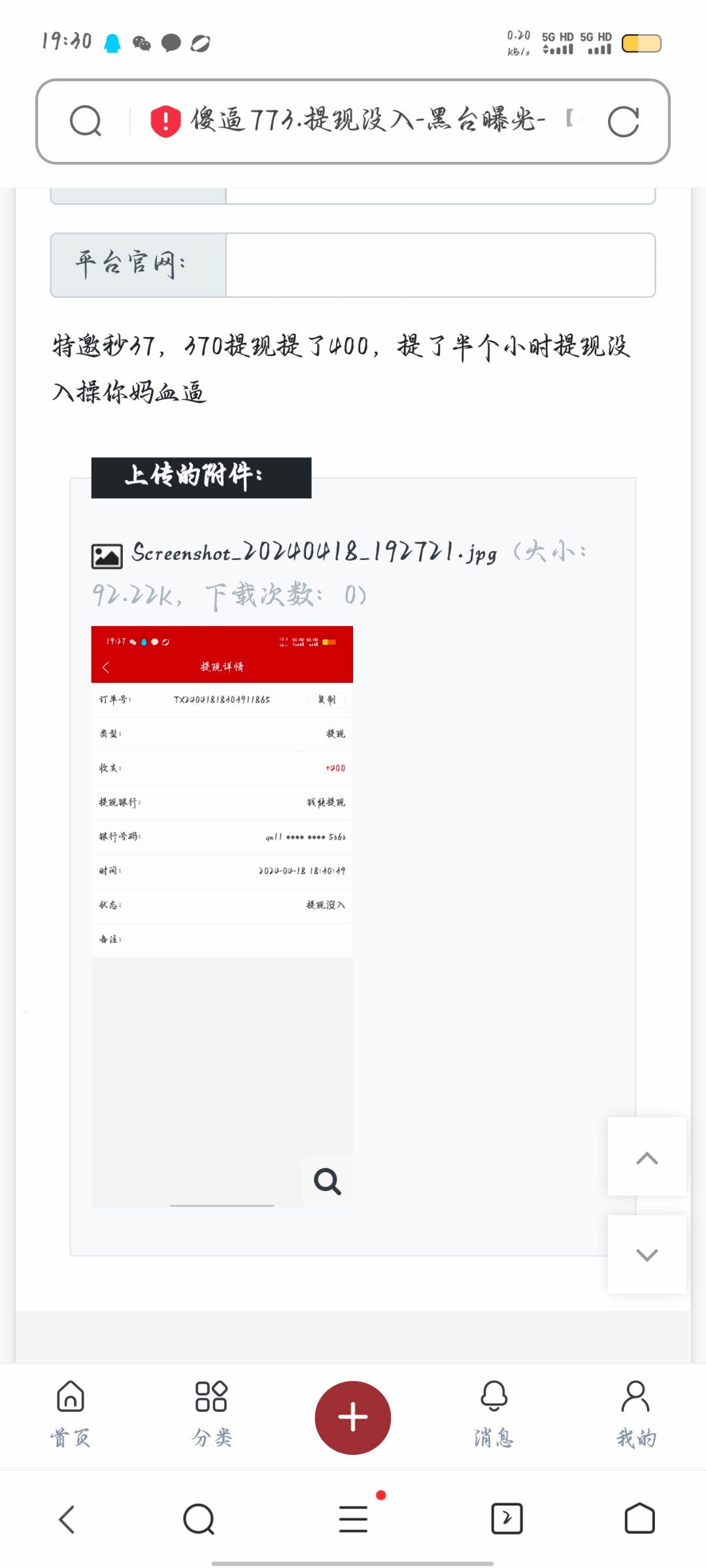This screenshot has width=706, height=1568.
Task: Open the browser search in bottom toolbar
Action: pos(199,1519)
